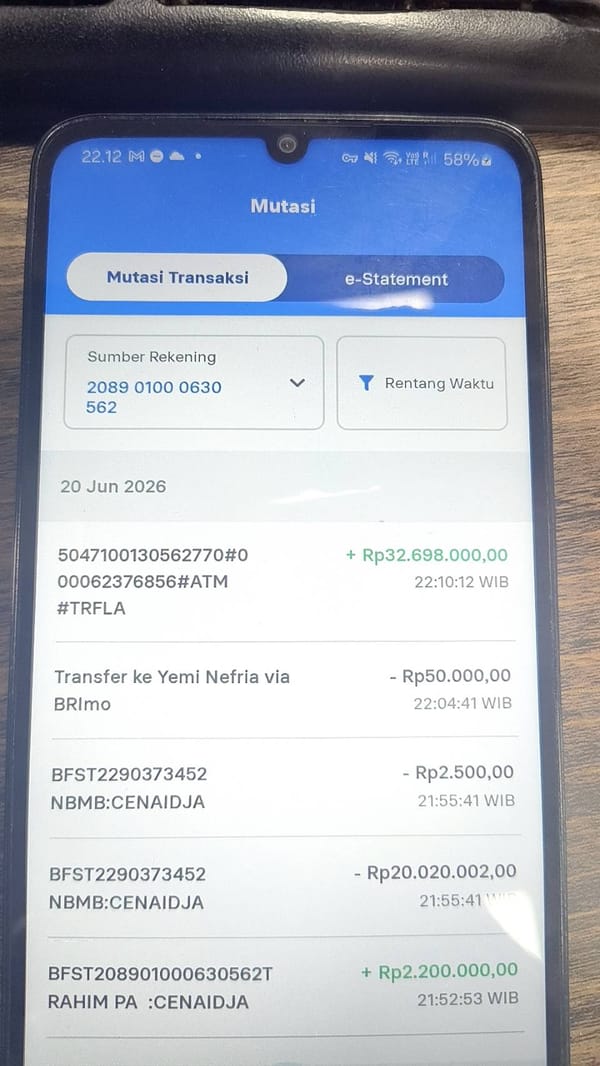Screen dimensions: 600x1066
Task: Expand the Sumber Rekening account dropdown
Action: [194, 383]
